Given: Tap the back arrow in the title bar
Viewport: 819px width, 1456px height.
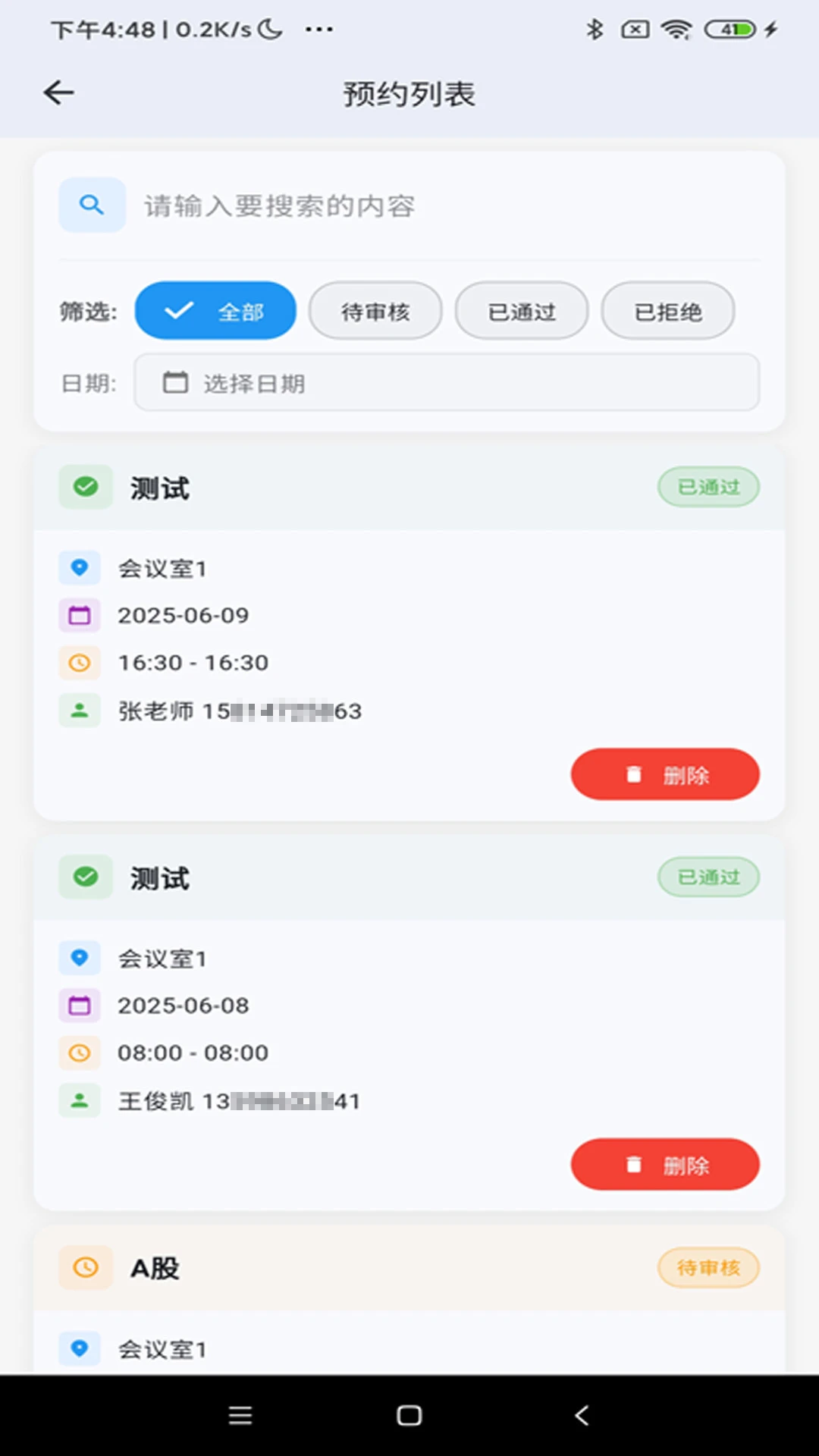Looking at the screenshot, I should point(58,91).
